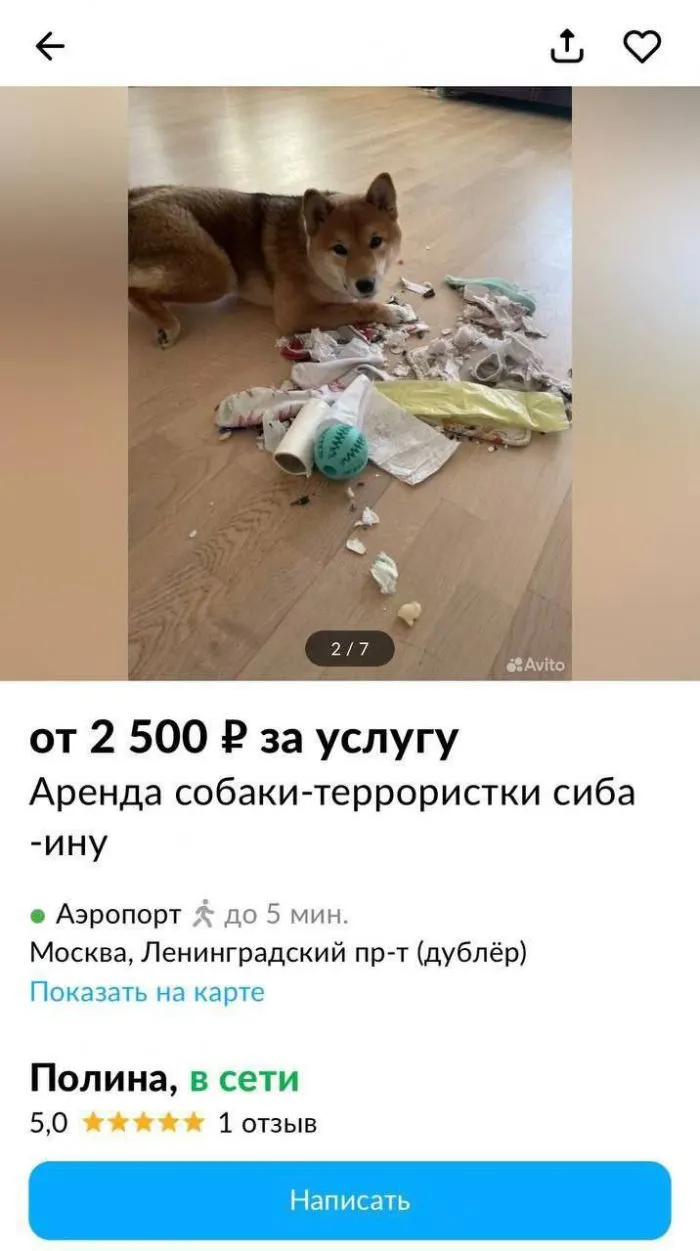The height and width of the screenshot is (1251, 700).
Task: View the 1 отзыв review
Action: pyautogui.click(x=267, y=1123)
